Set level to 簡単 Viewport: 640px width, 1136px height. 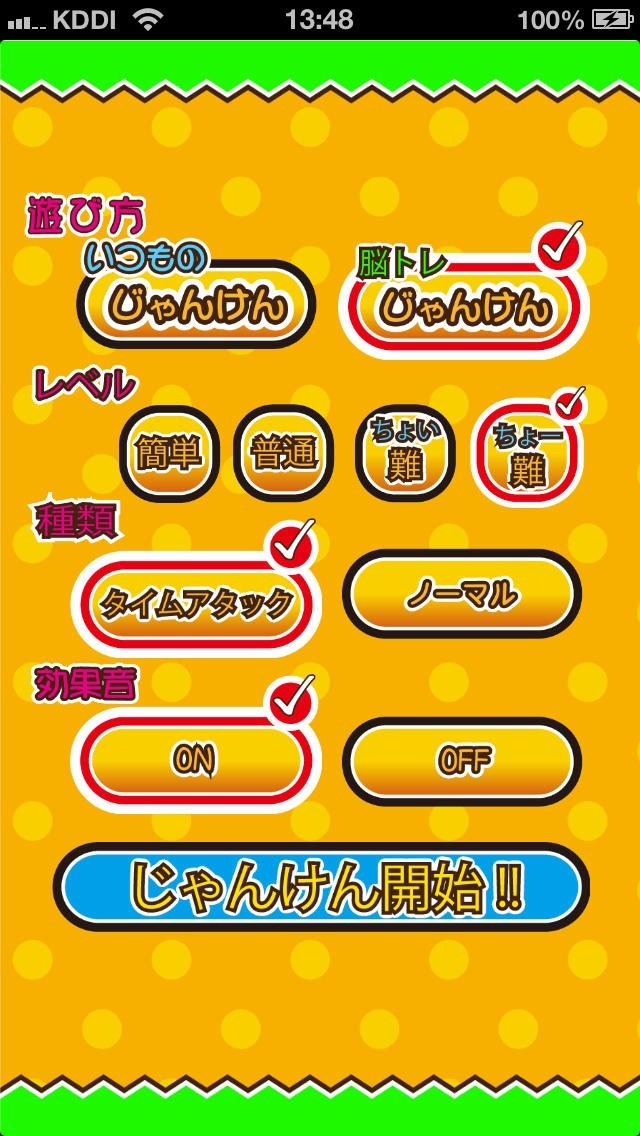pyautogui.click(x=168, y=454)
